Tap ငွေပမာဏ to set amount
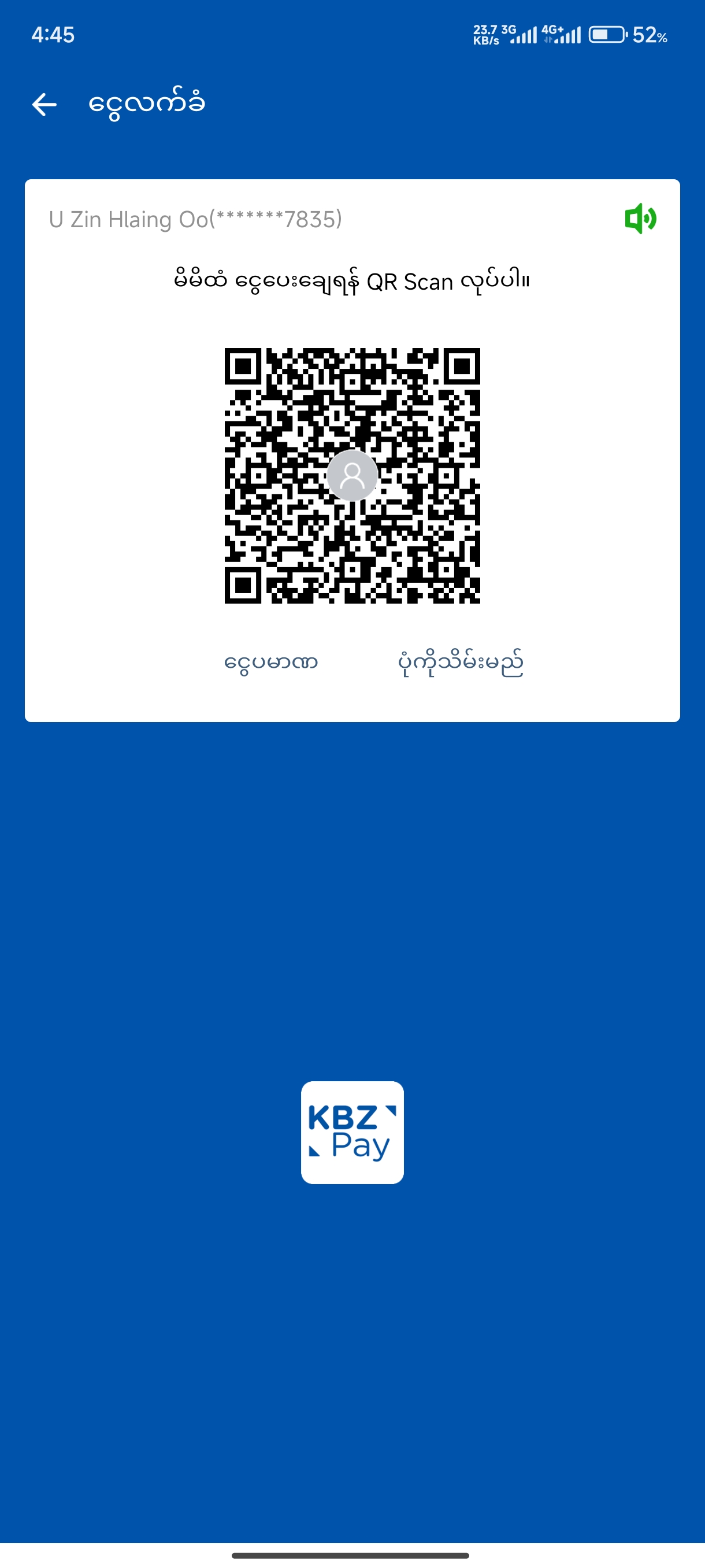Viewport: 705px width, 1568px height. point(270,662)
